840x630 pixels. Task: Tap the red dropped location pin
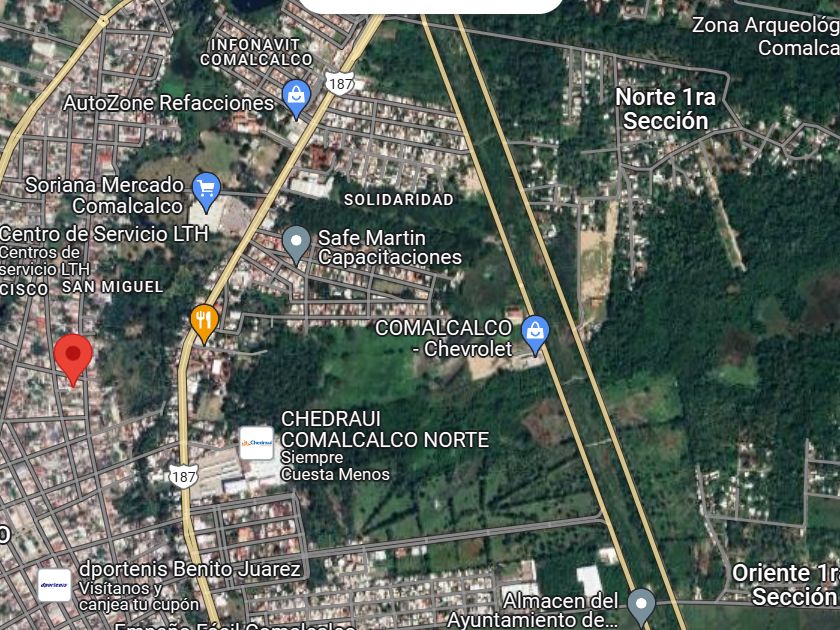[73, 355]
